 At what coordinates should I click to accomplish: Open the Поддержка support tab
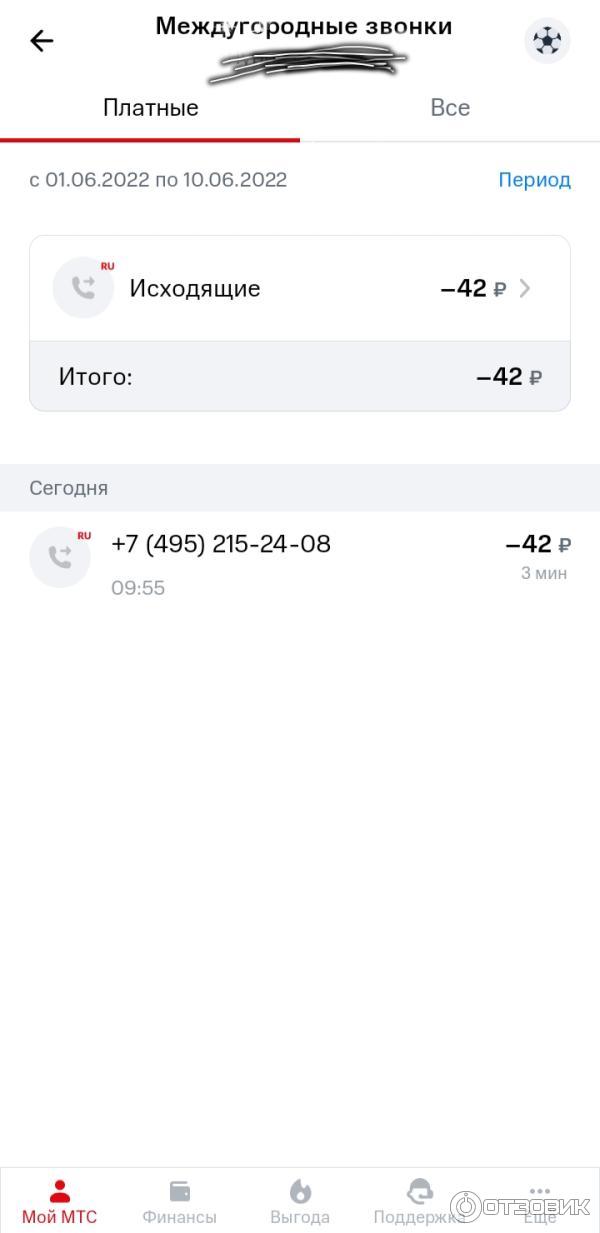coord(419,1201)
